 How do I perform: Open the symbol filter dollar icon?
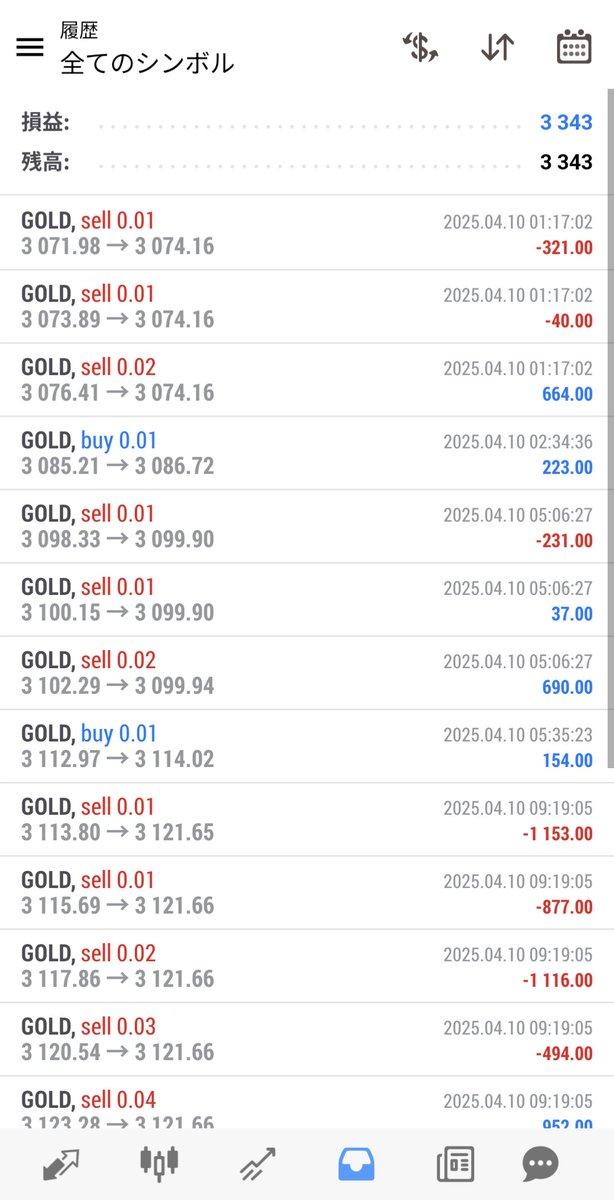[x=420, y=47]
